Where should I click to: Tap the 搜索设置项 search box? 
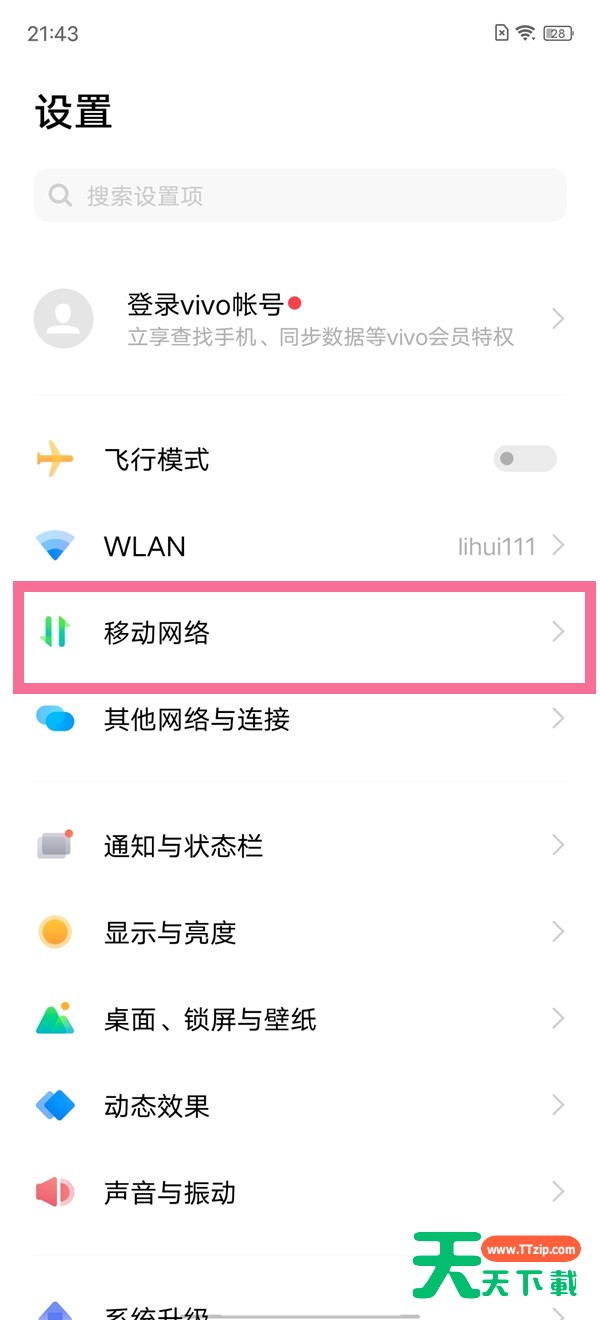coord(300,195)
